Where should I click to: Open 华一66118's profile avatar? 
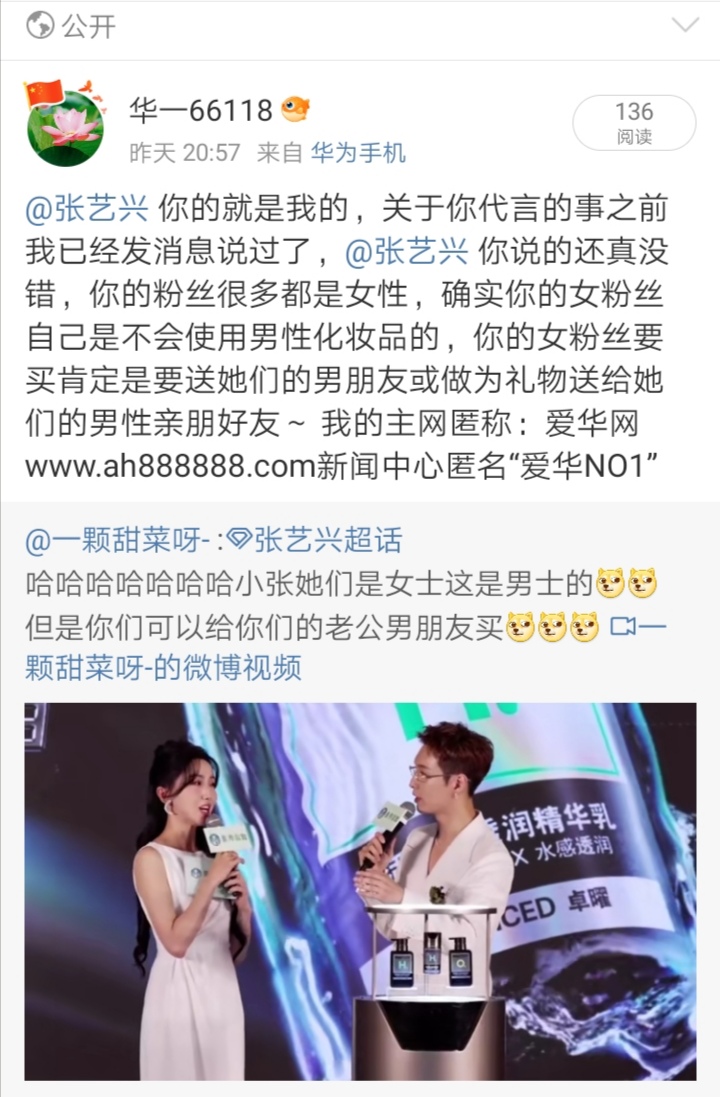coord(64,124)
